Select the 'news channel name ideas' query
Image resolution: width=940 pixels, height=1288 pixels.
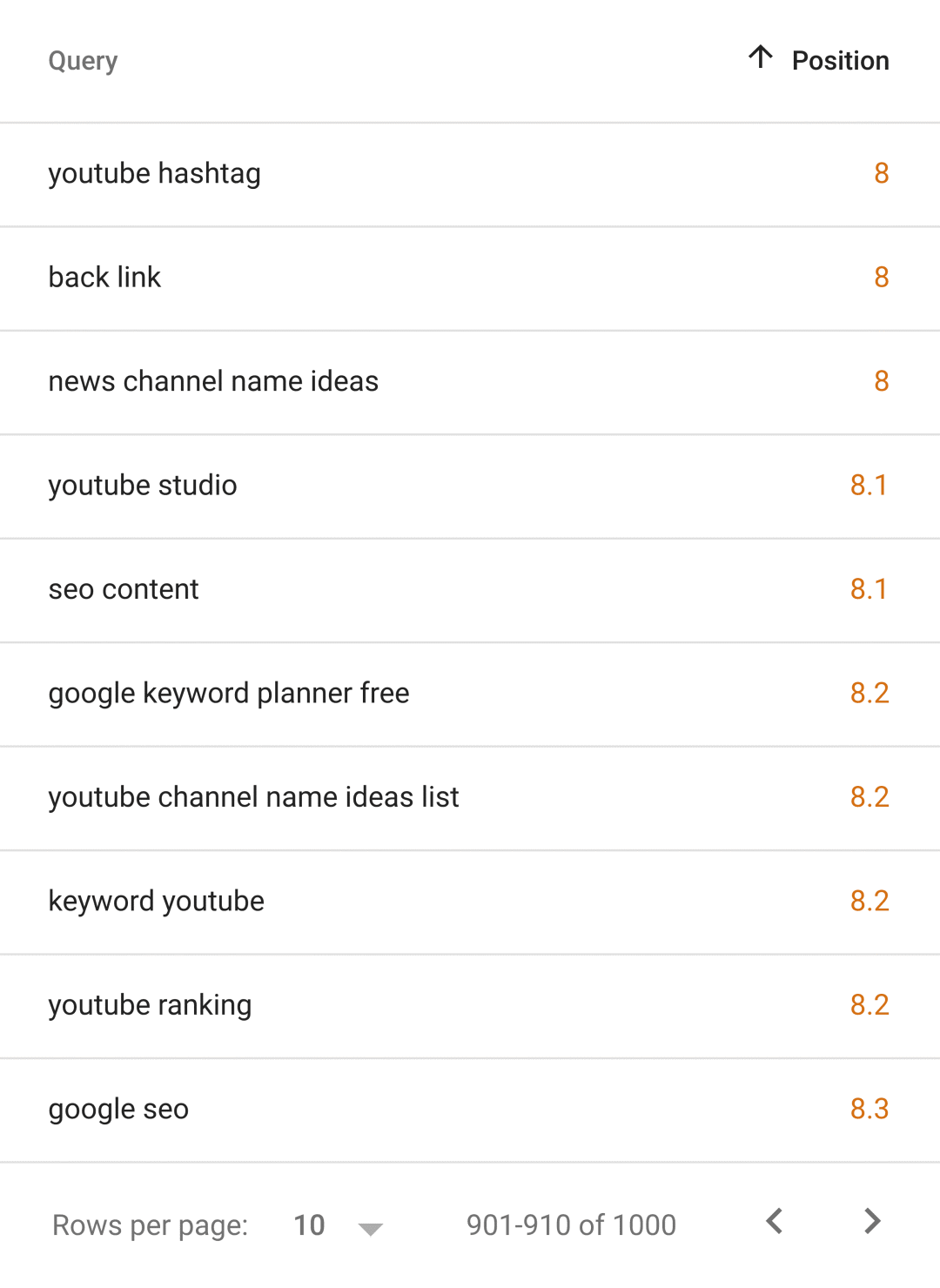click(x=213, y=381)
